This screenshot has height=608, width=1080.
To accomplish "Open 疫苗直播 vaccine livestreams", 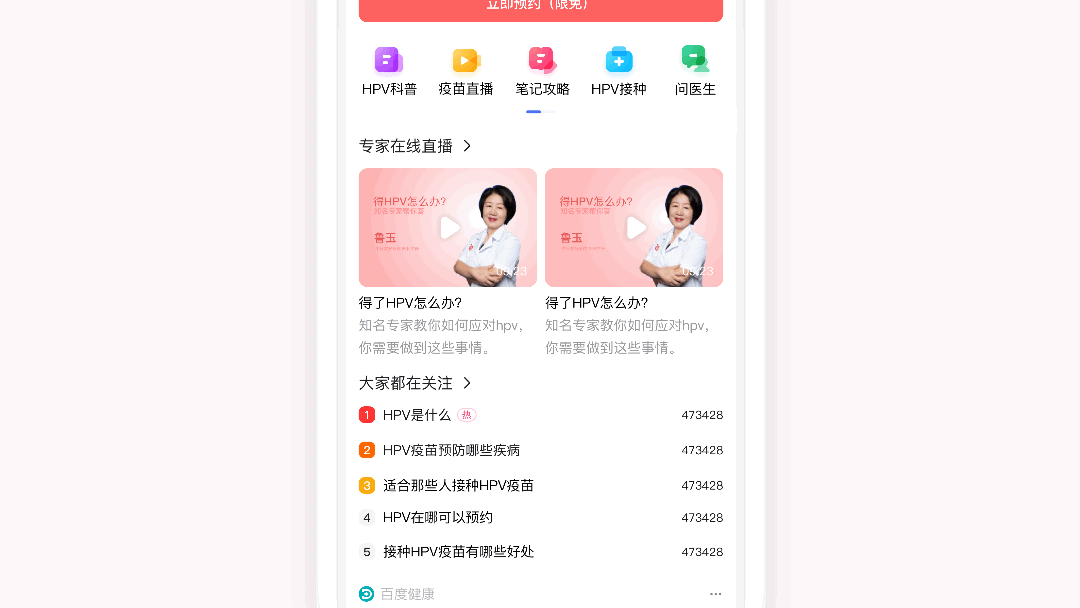I will 466,72.
